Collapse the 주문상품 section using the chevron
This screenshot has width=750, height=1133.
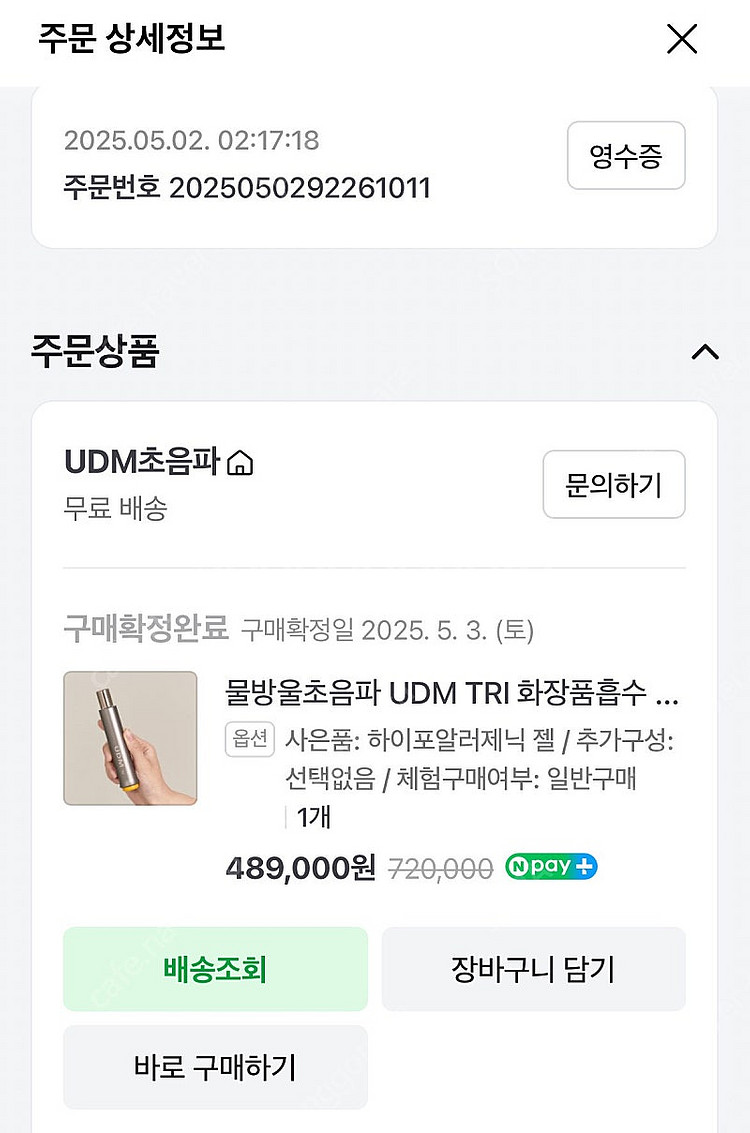tap(704, 351)
